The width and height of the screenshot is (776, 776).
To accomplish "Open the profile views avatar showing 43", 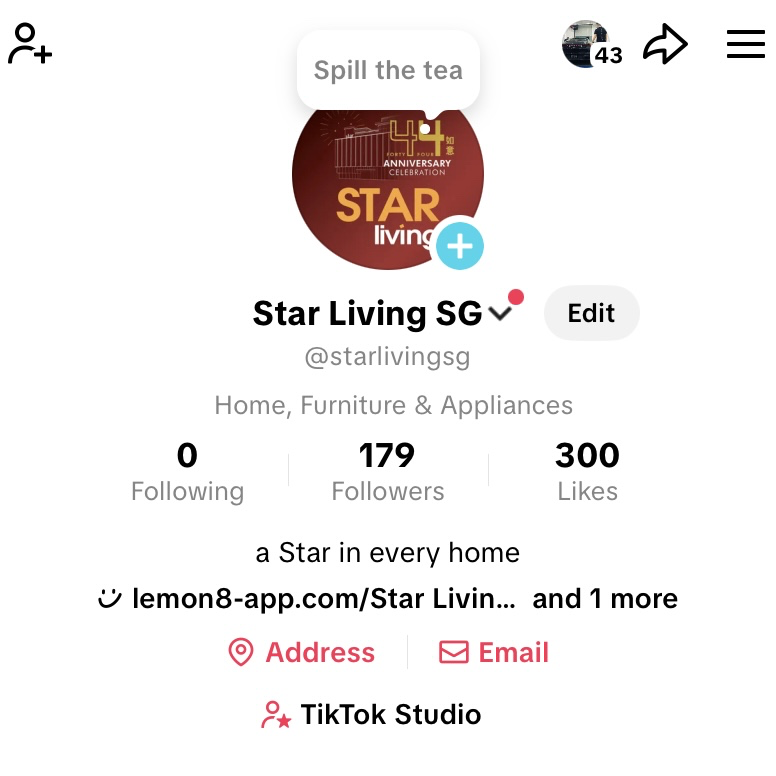I will pos(590,45).
